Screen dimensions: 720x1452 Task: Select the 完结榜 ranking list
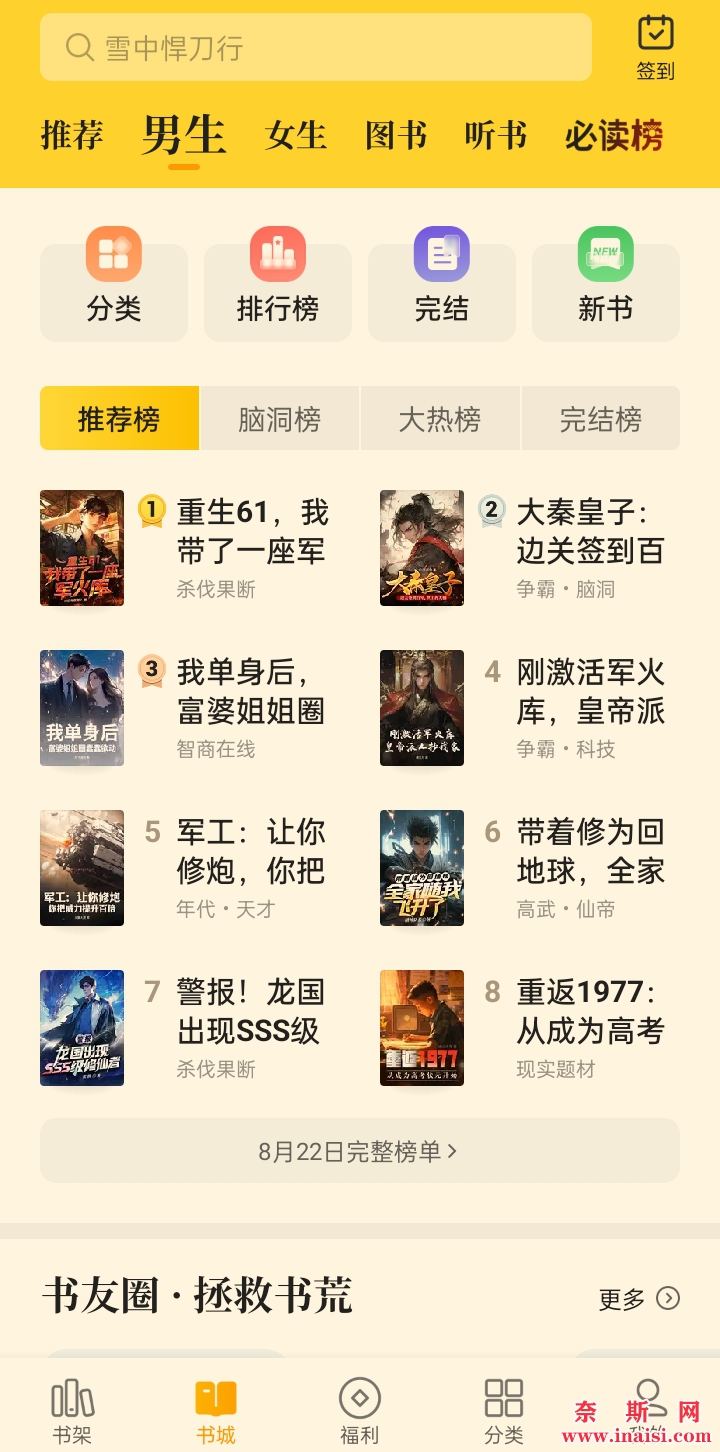coord(600,419)
